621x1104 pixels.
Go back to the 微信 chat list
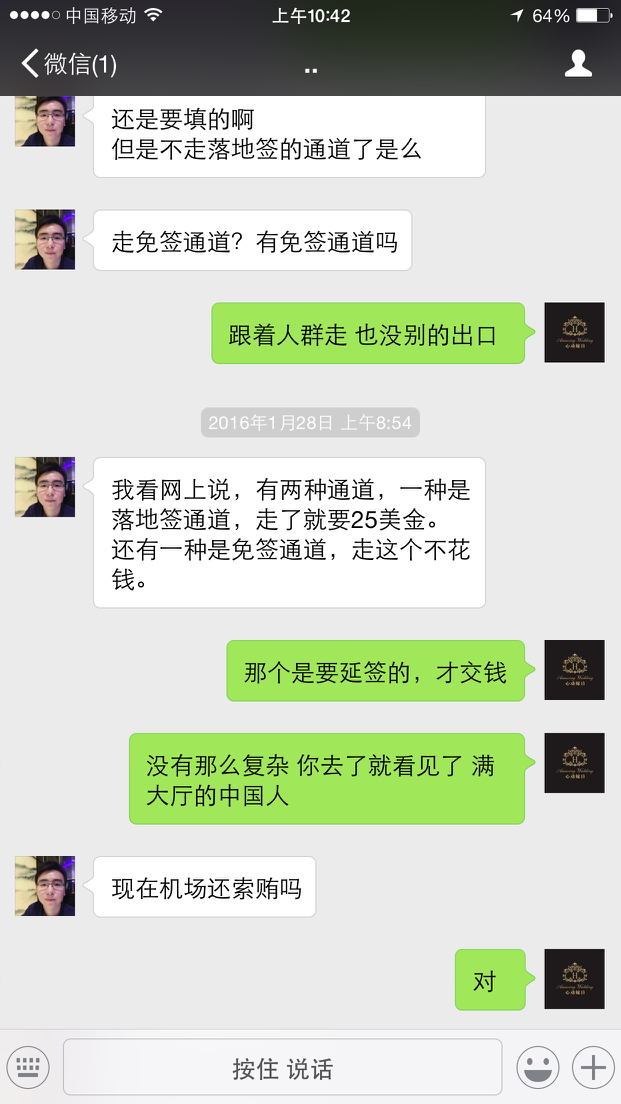[68, 64]
